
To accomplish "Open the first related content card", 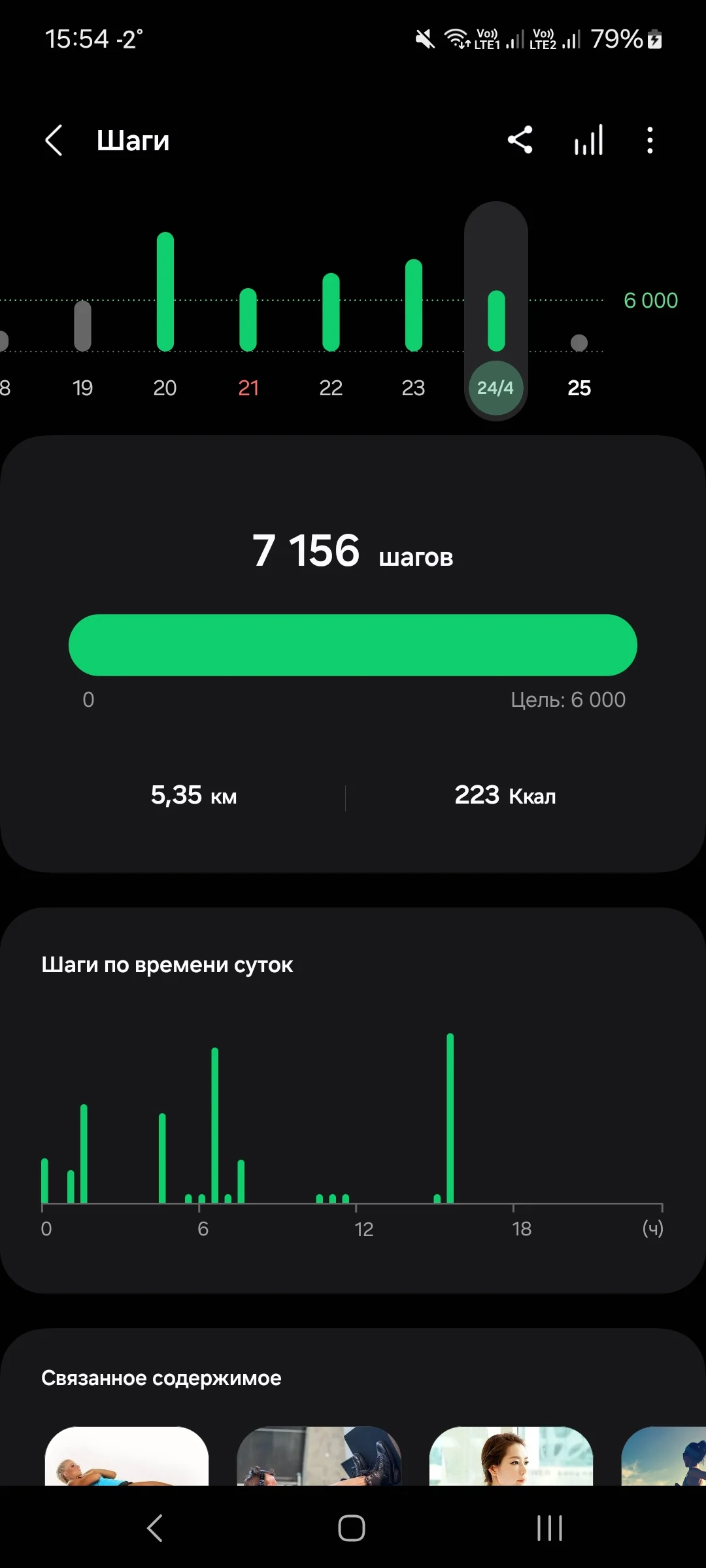I will pyautogui.click(x=127, y=1457).
